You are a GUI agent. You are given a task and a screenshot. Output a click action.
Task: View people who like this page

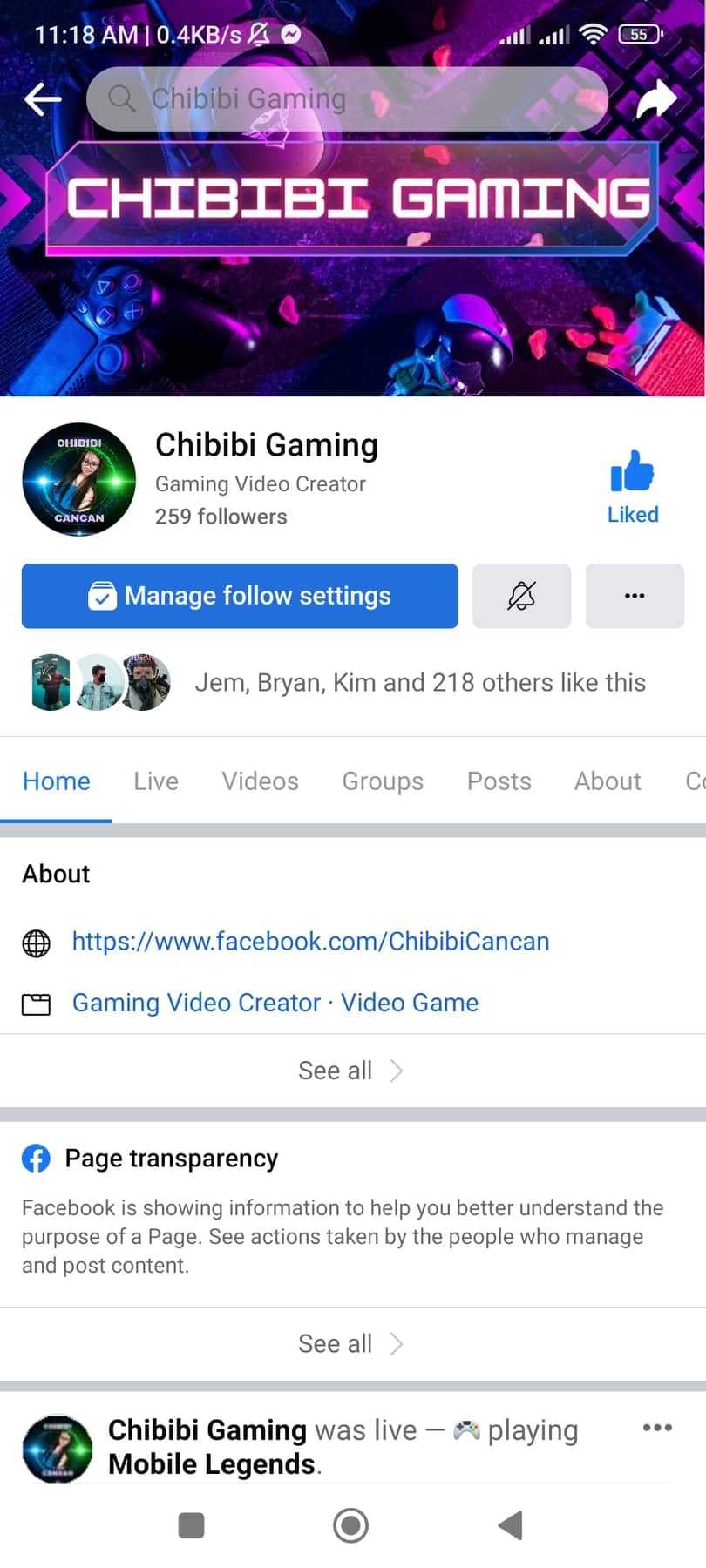(x=418, y=682)
